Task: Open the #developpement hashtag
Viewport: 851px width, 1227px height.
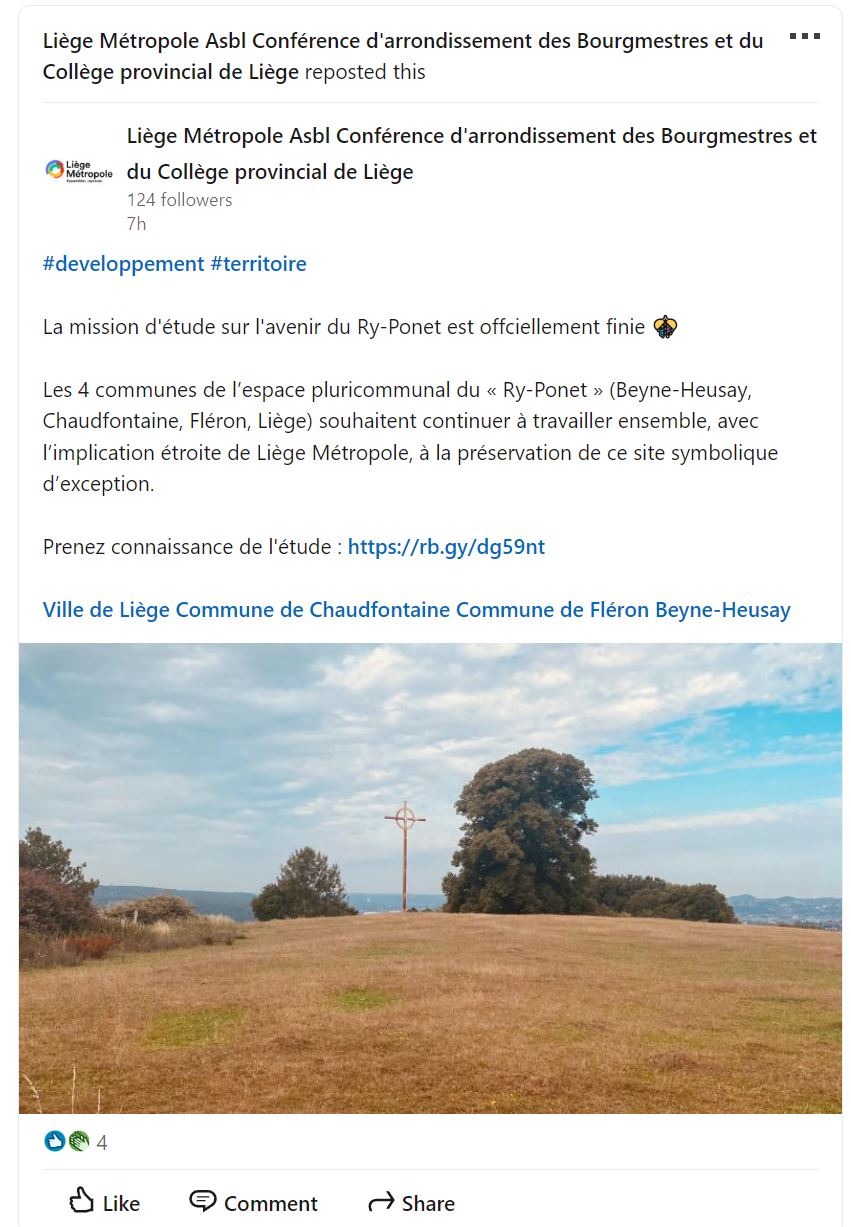Action: [123, 264]
